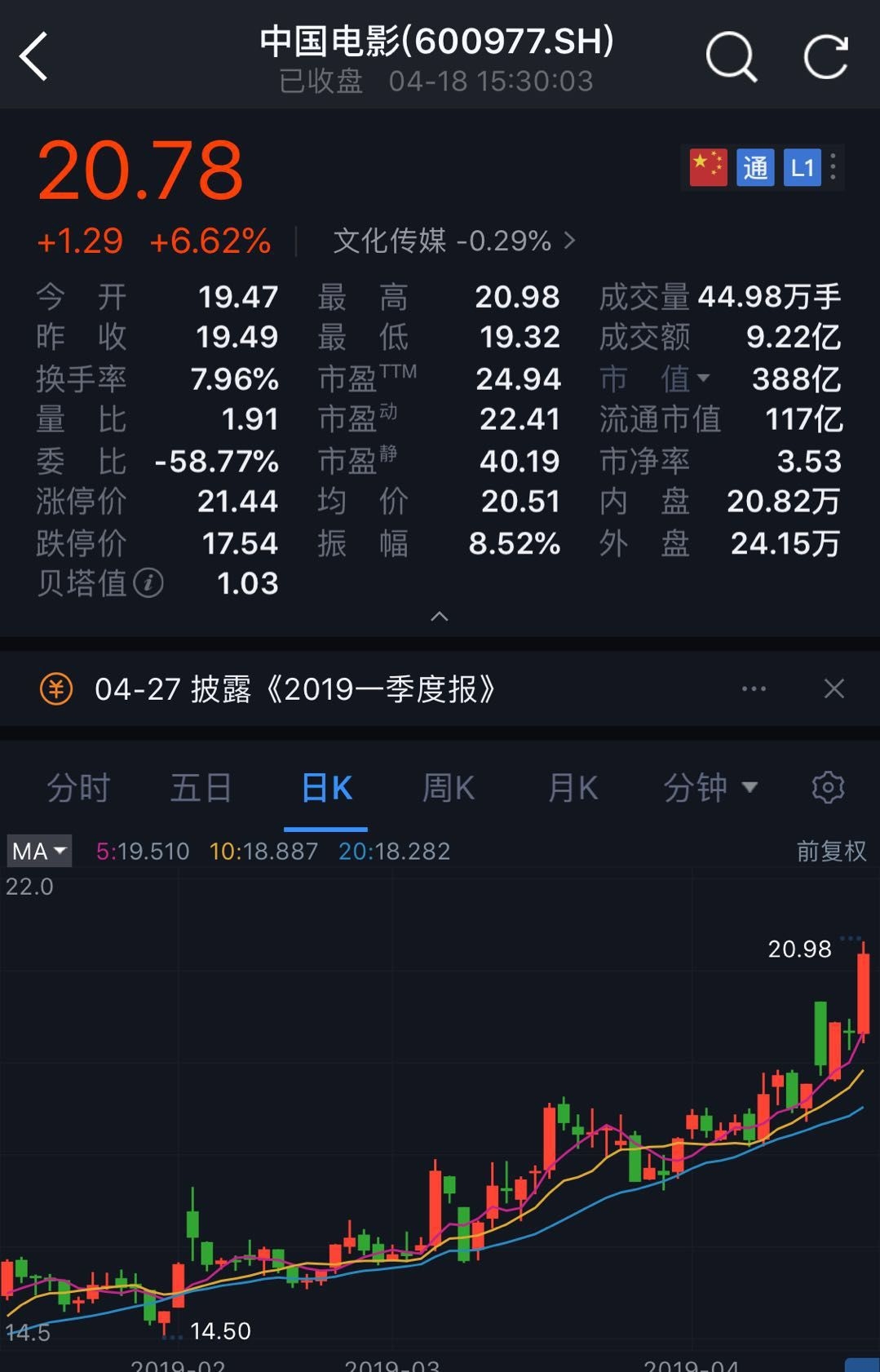Open the stock search

pos(730,57)
